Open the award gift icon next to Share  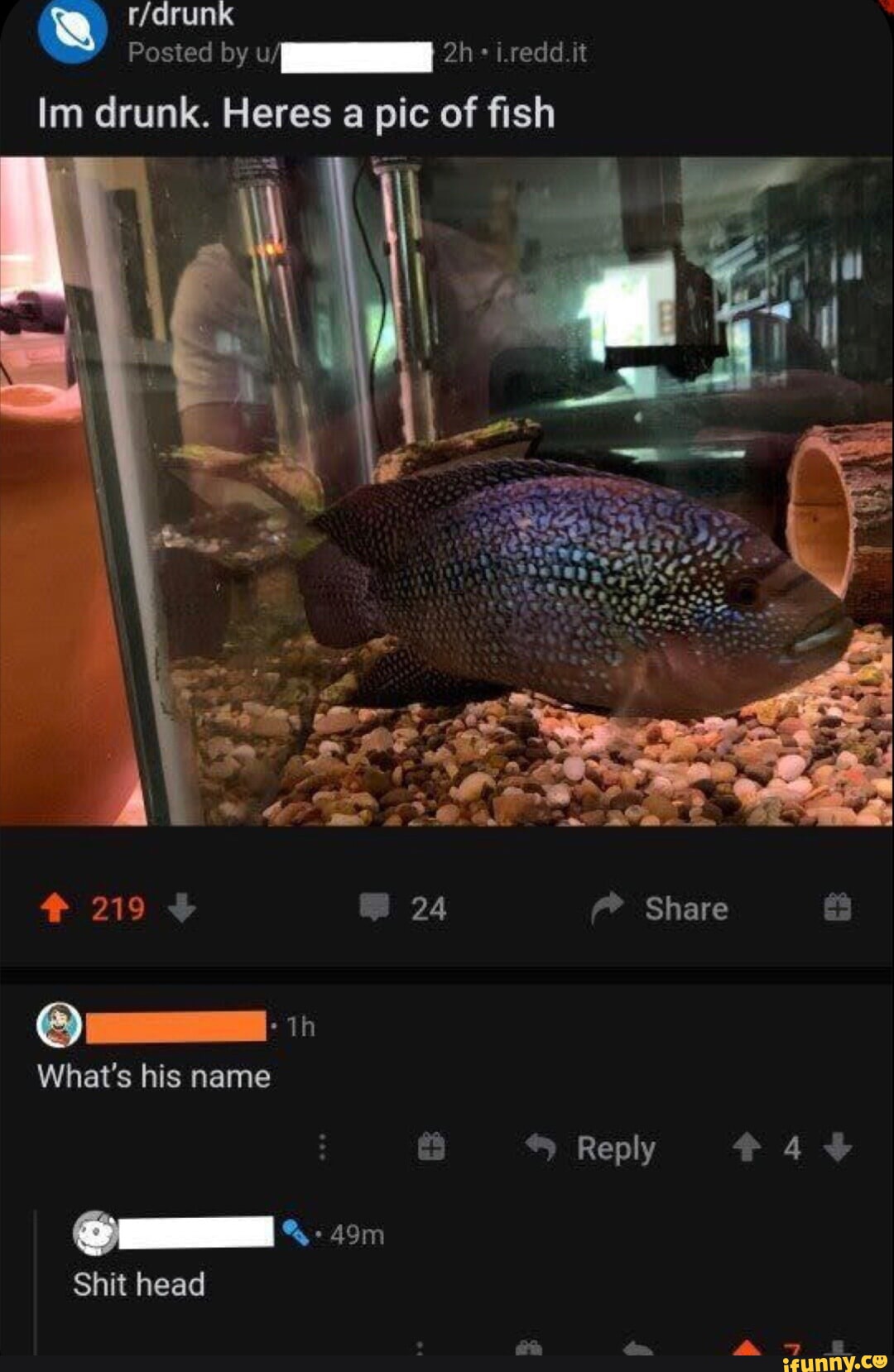coord(839,909)
